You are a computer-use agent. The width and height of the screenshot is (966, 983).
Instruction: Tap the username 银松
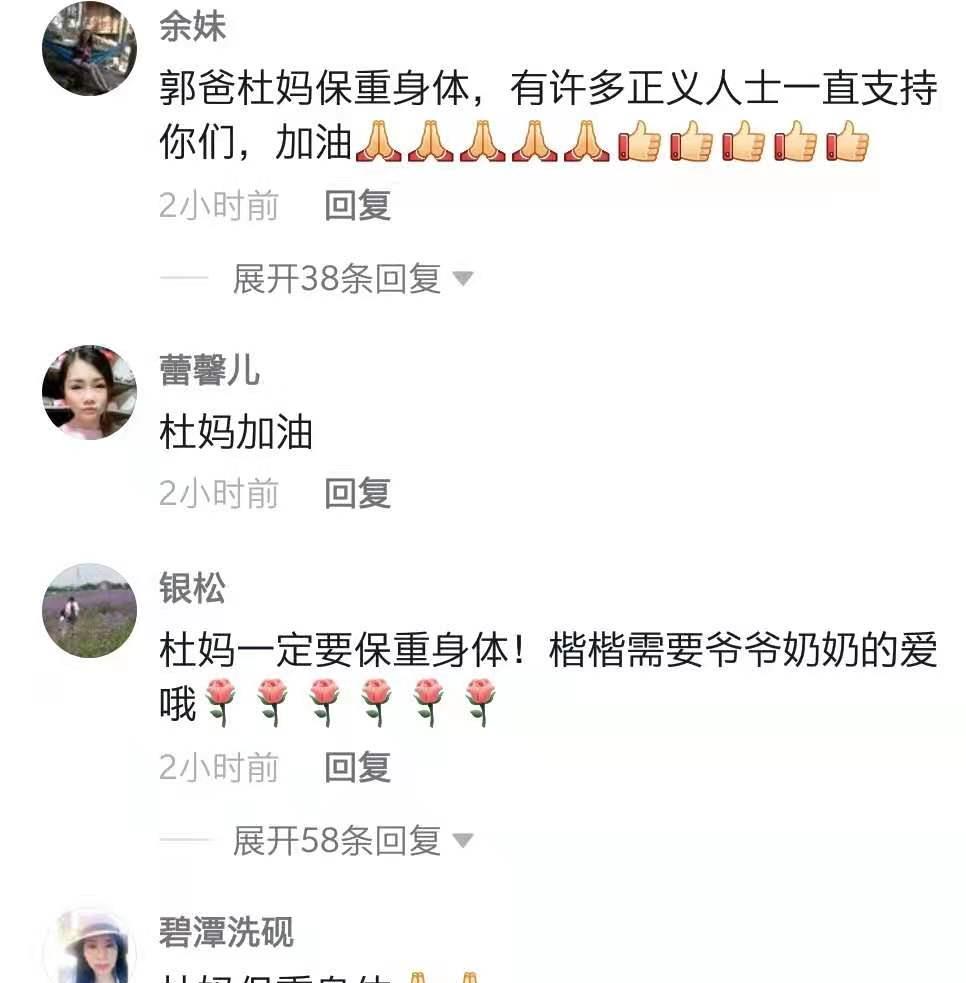click(x=192, y=589)
